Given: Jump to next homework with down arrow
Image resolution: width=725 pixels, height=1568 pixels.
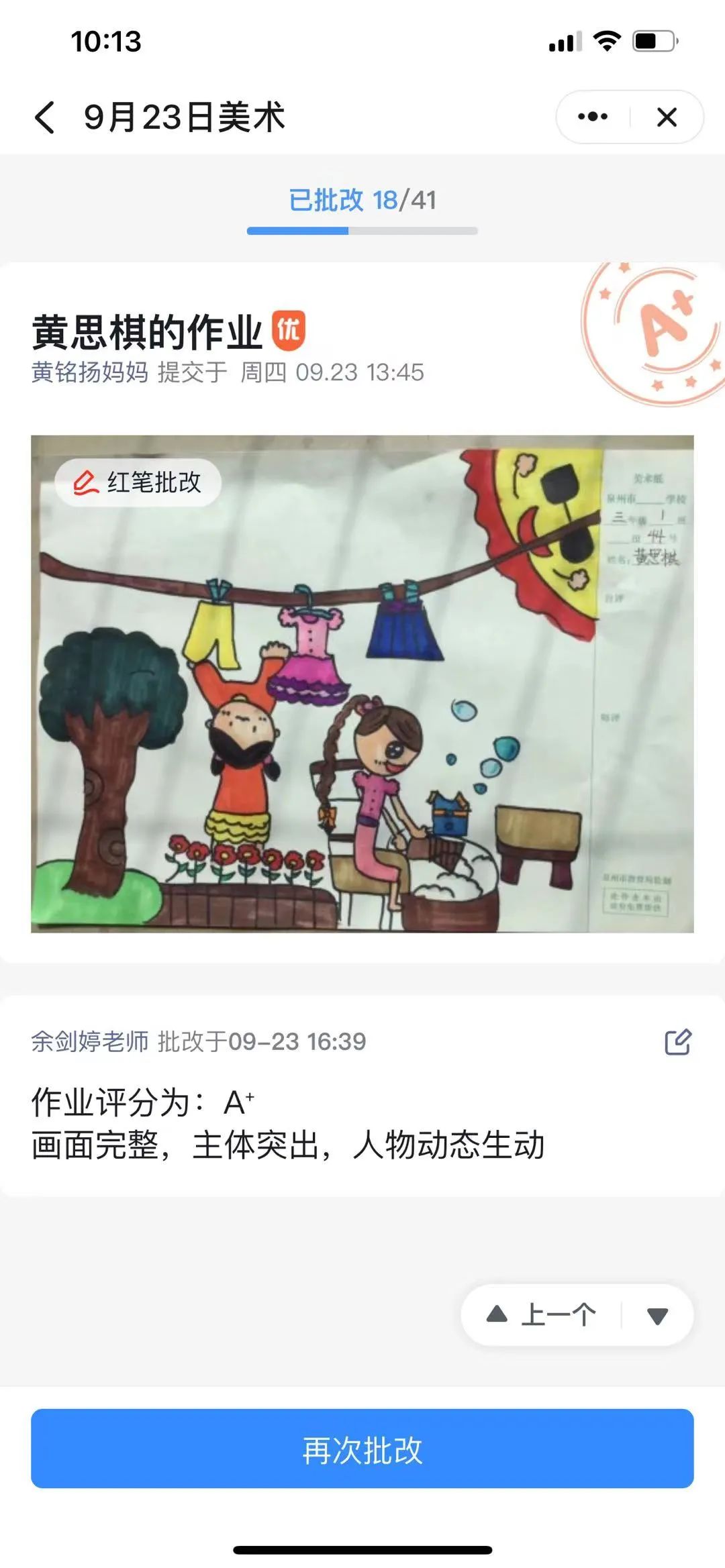Looking at the screenshot, I should tap(657, 1316).
